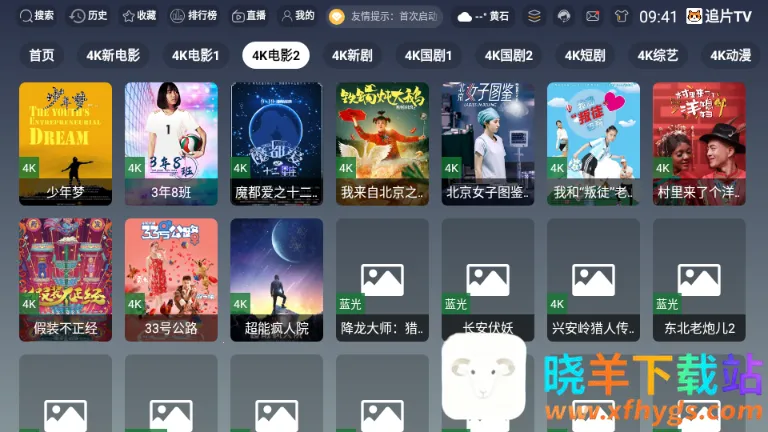Viewport: 768px width, 432px height.
Task: Open the 东北老炮儿2 card
Action: point(699,279)
